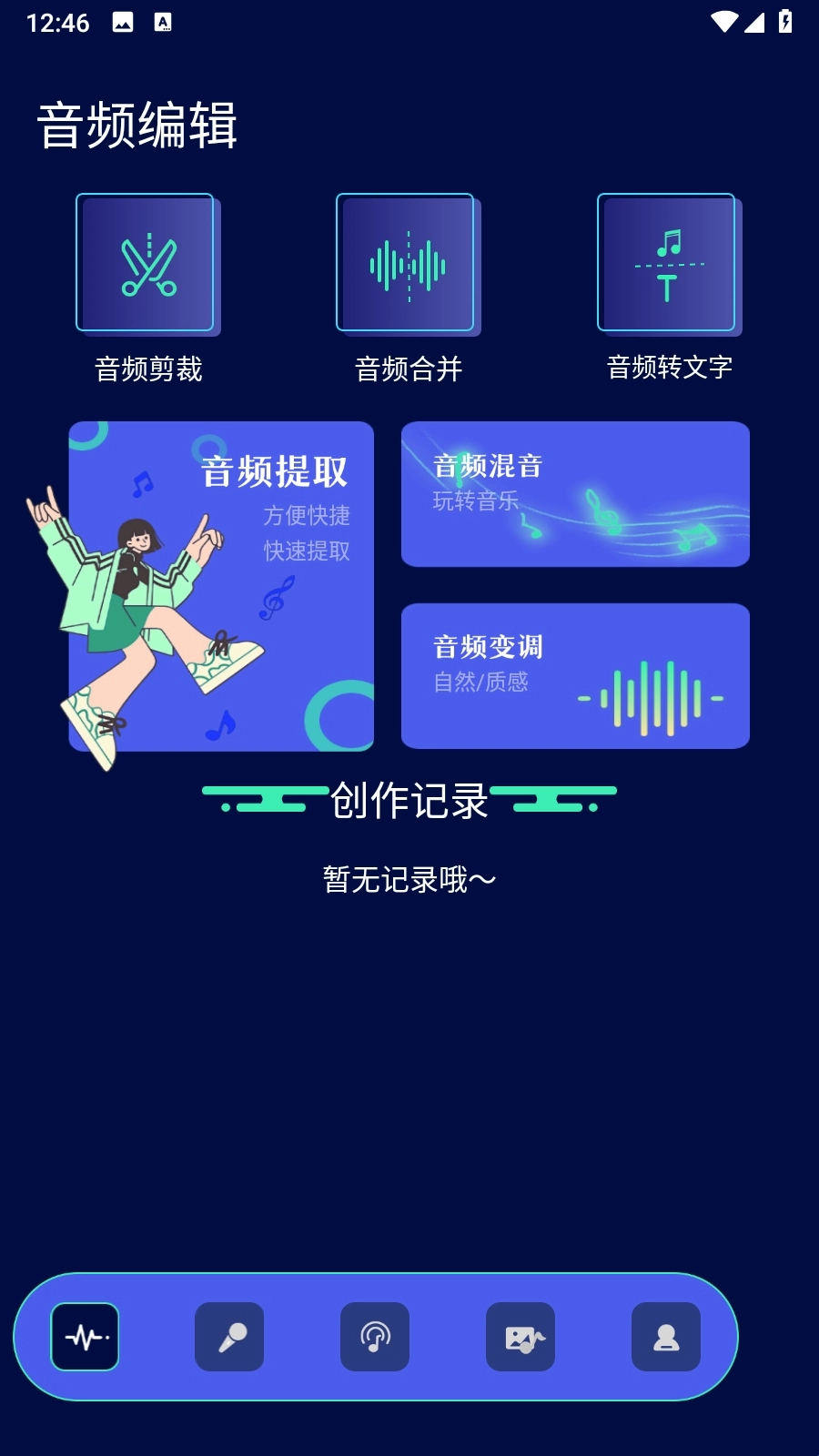The width and height of the screenshot is (819, 1456).
Task: Open the image gallery tab
Action: 521,1337
